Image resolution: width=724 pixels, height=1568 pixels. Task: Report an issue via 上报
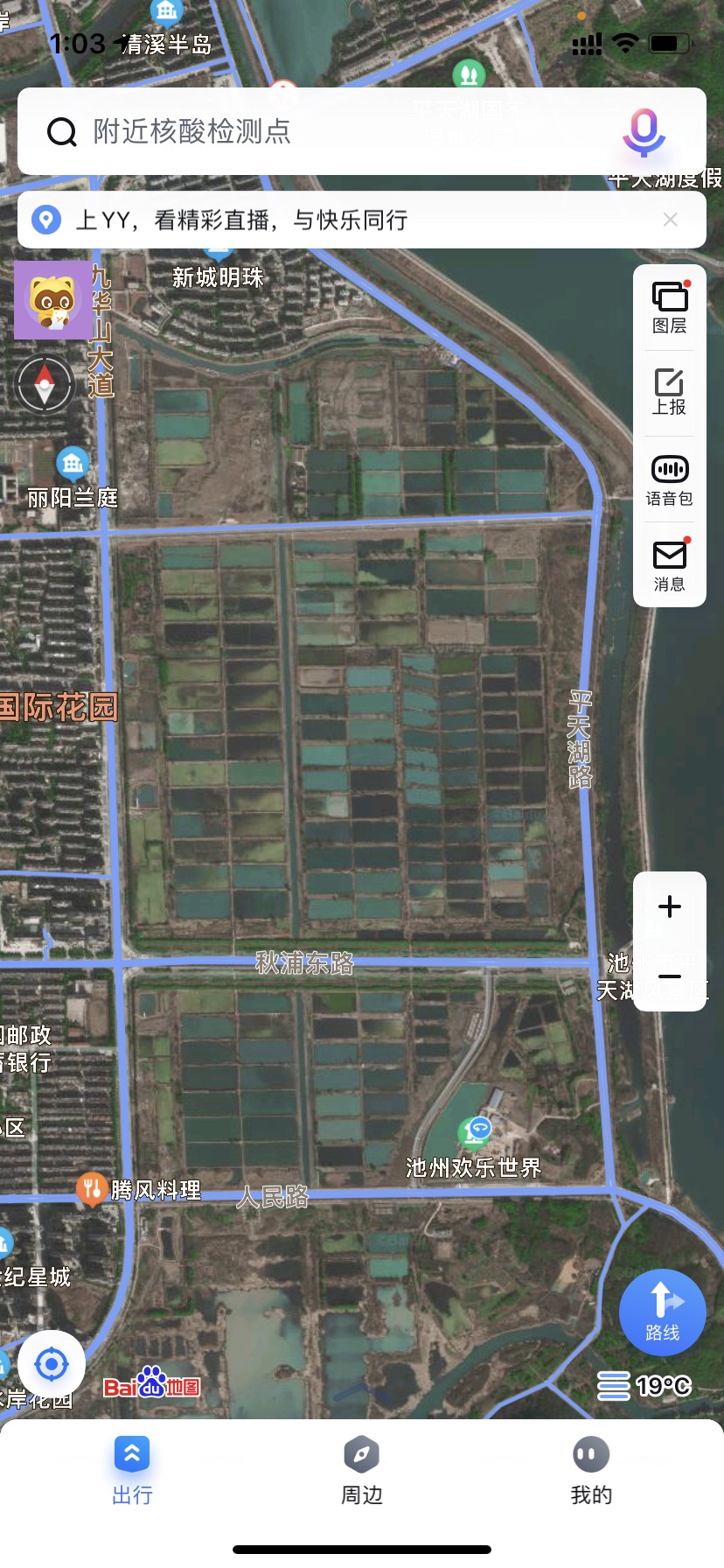click(x=670, y=392)
